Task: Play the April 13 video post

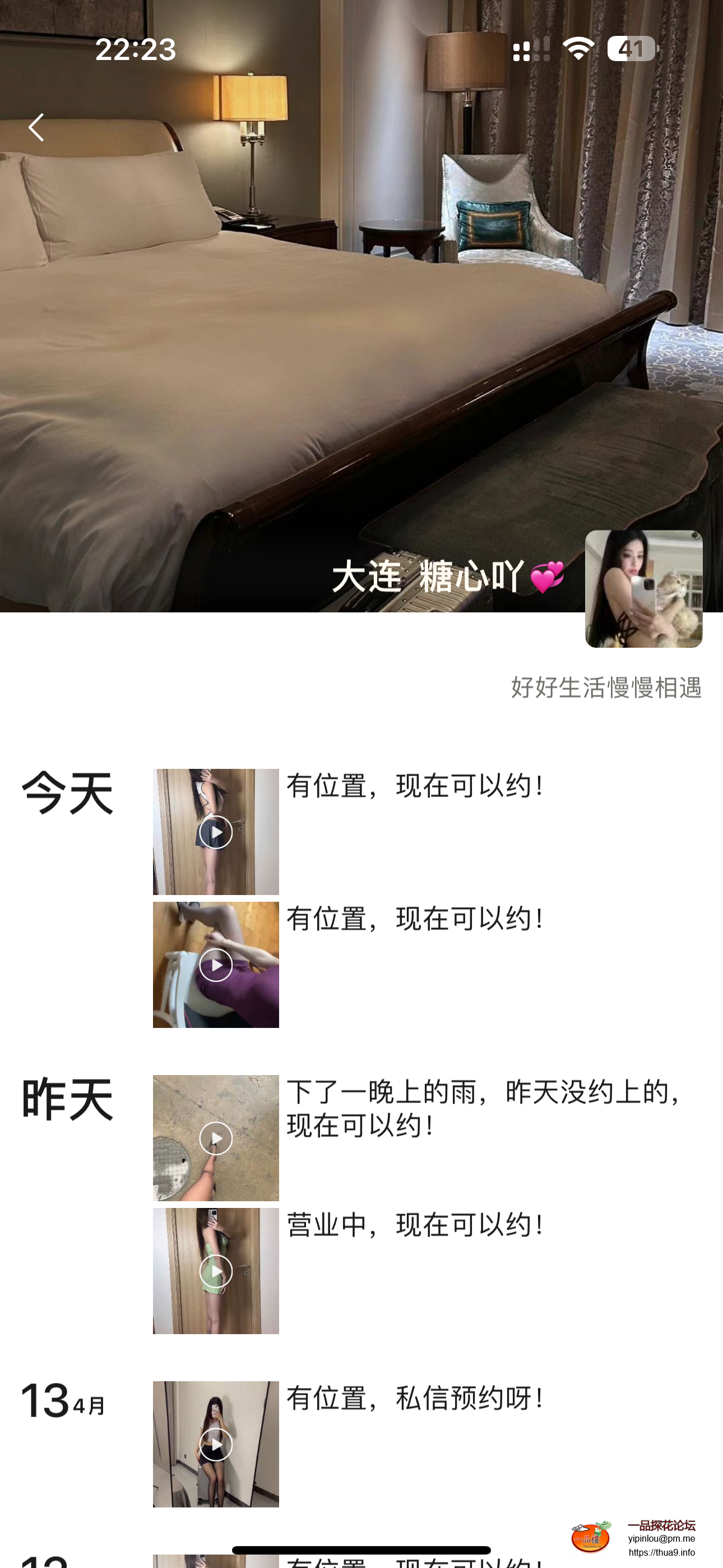Action: 215,1444
